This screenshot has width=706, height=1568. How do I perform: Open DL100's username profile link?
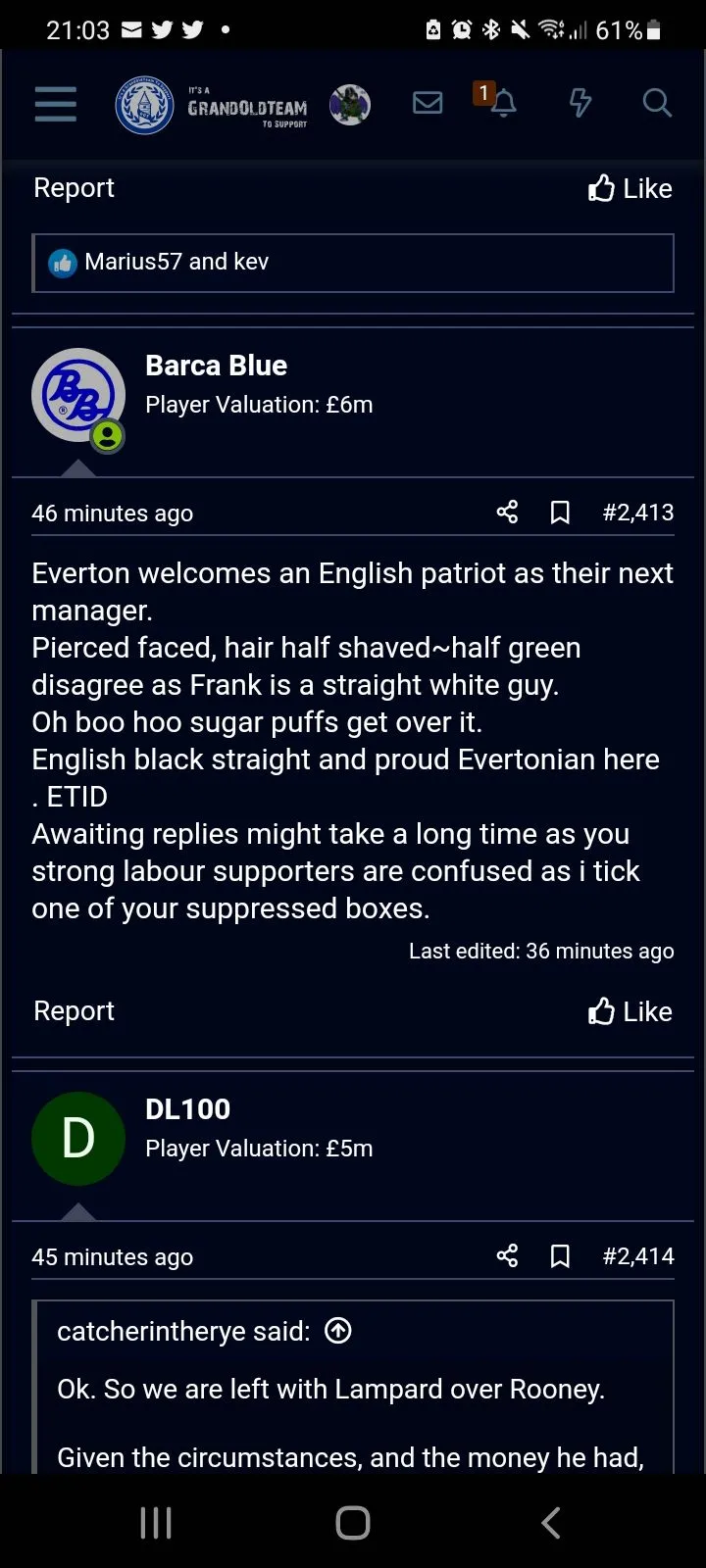pos(187,1109)
